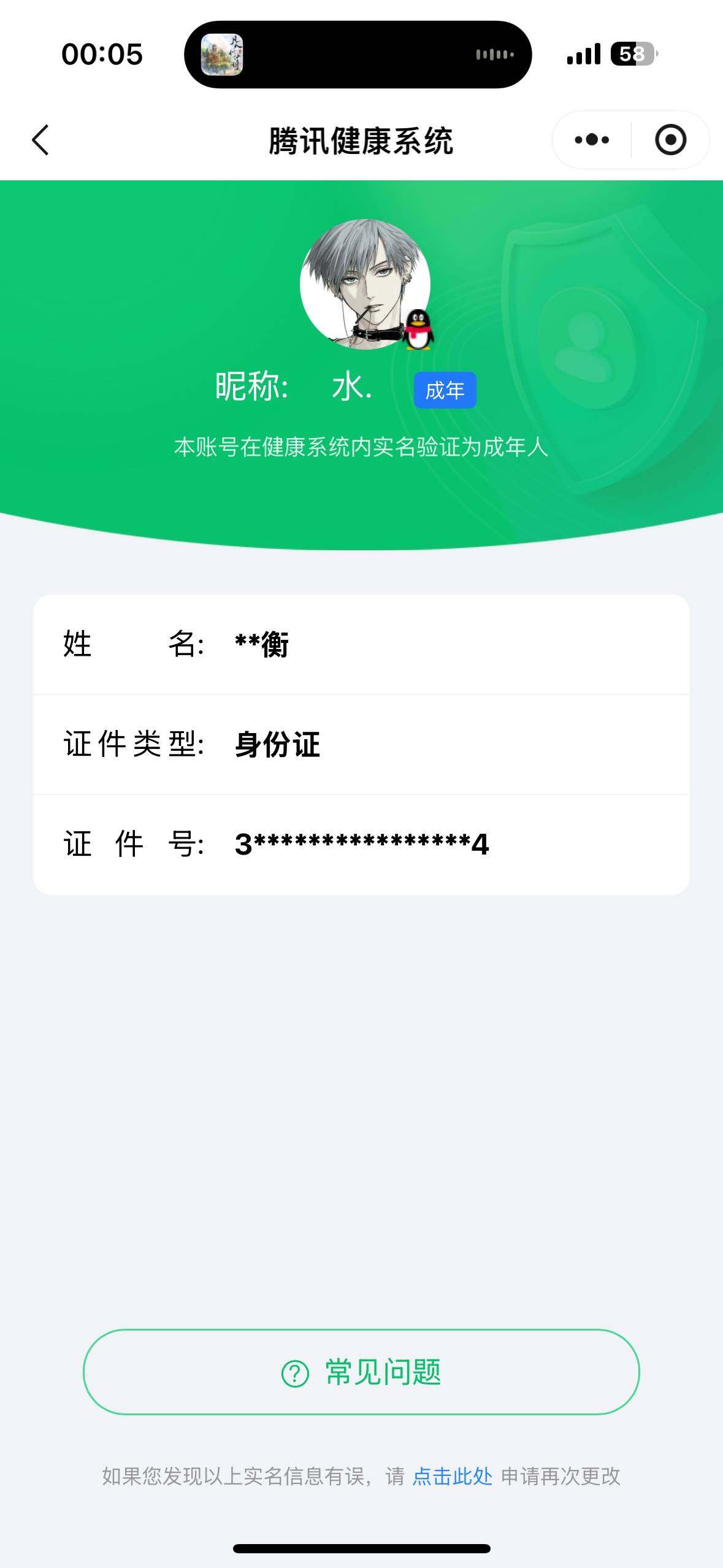Select the 腾讯健康系统 title bar

click(362, 140)
